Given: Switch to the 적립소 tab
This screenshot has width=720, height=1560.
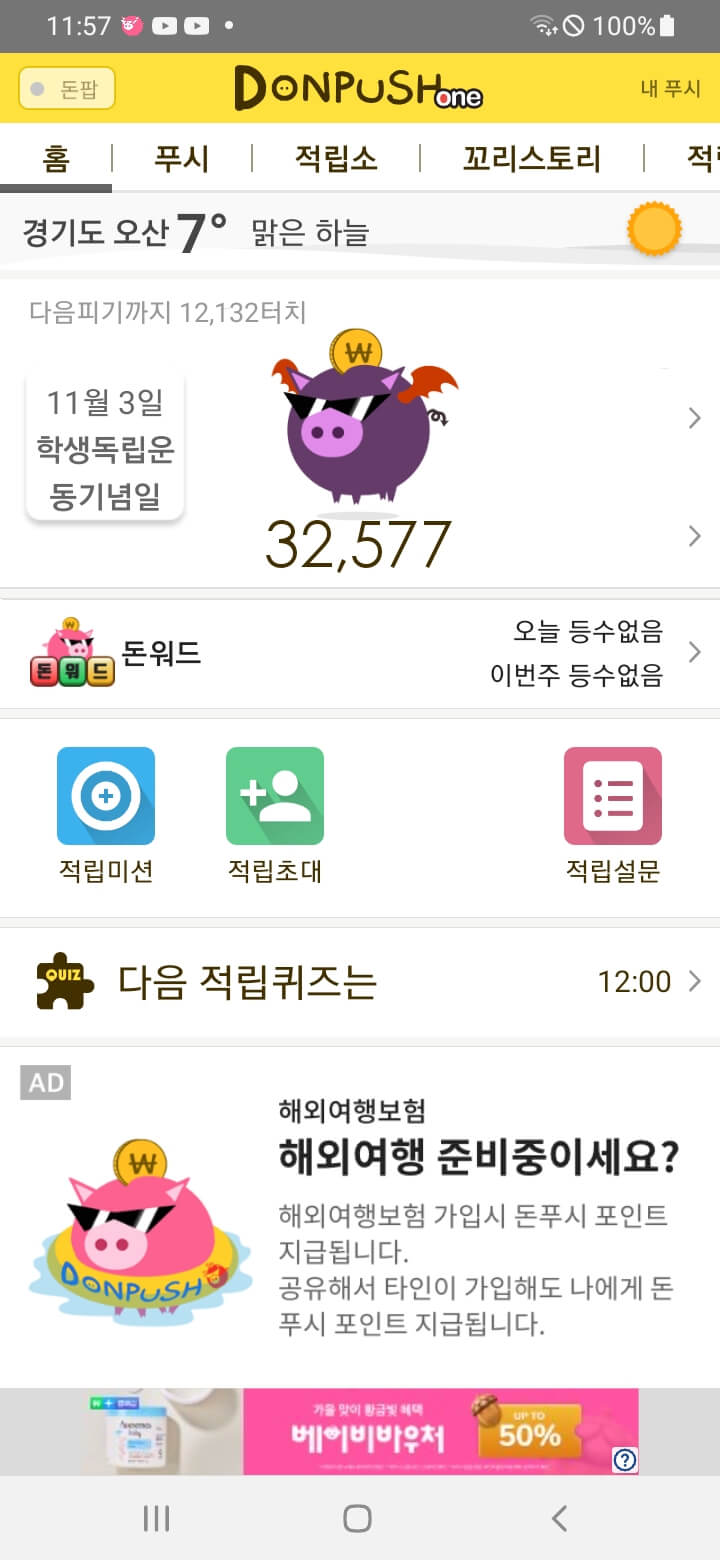Looking at the screenshot, I should coord(336,158).
